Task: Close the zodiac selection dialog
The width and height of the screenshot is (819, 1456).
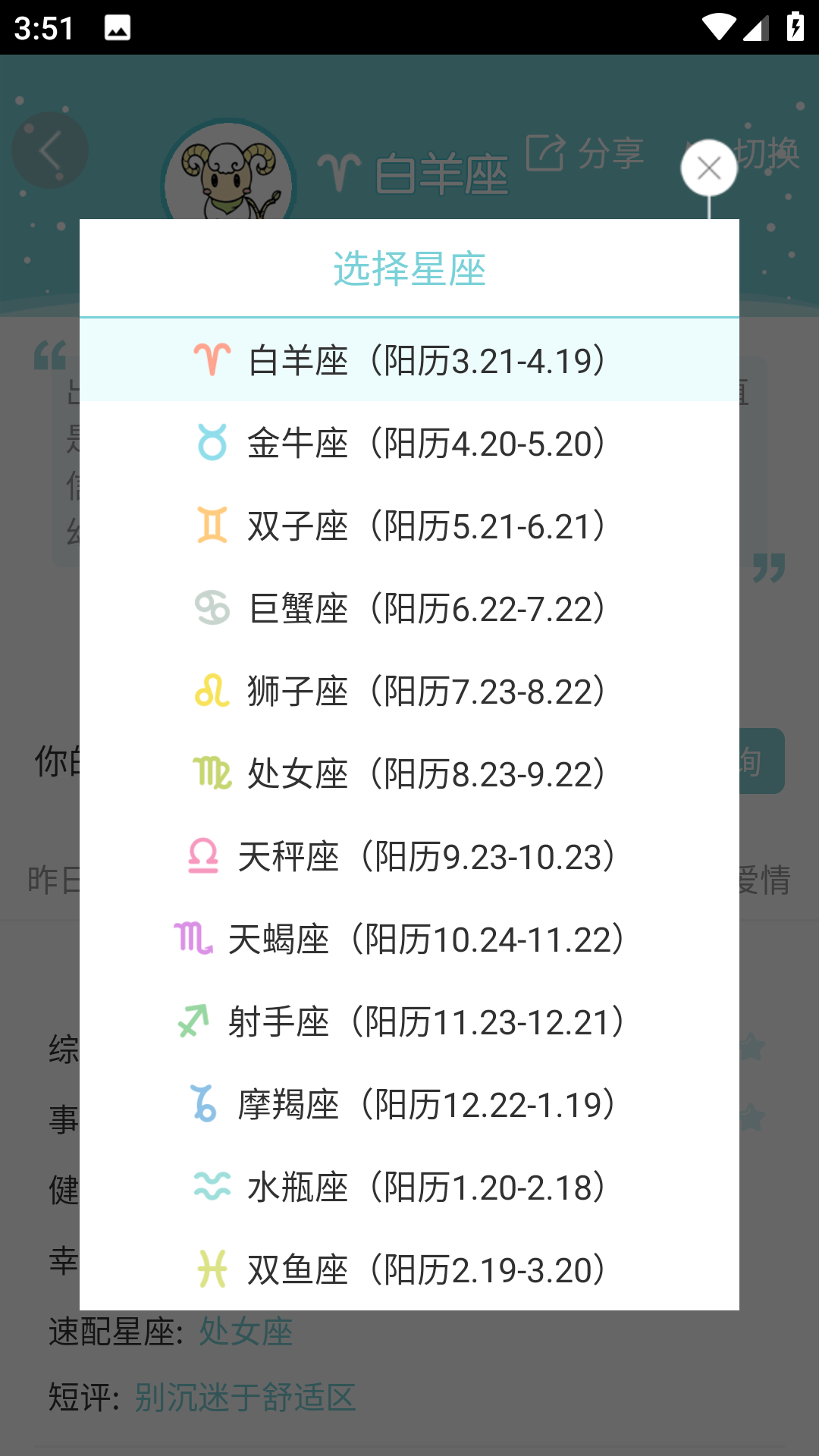Action: [x=709, y=168]
